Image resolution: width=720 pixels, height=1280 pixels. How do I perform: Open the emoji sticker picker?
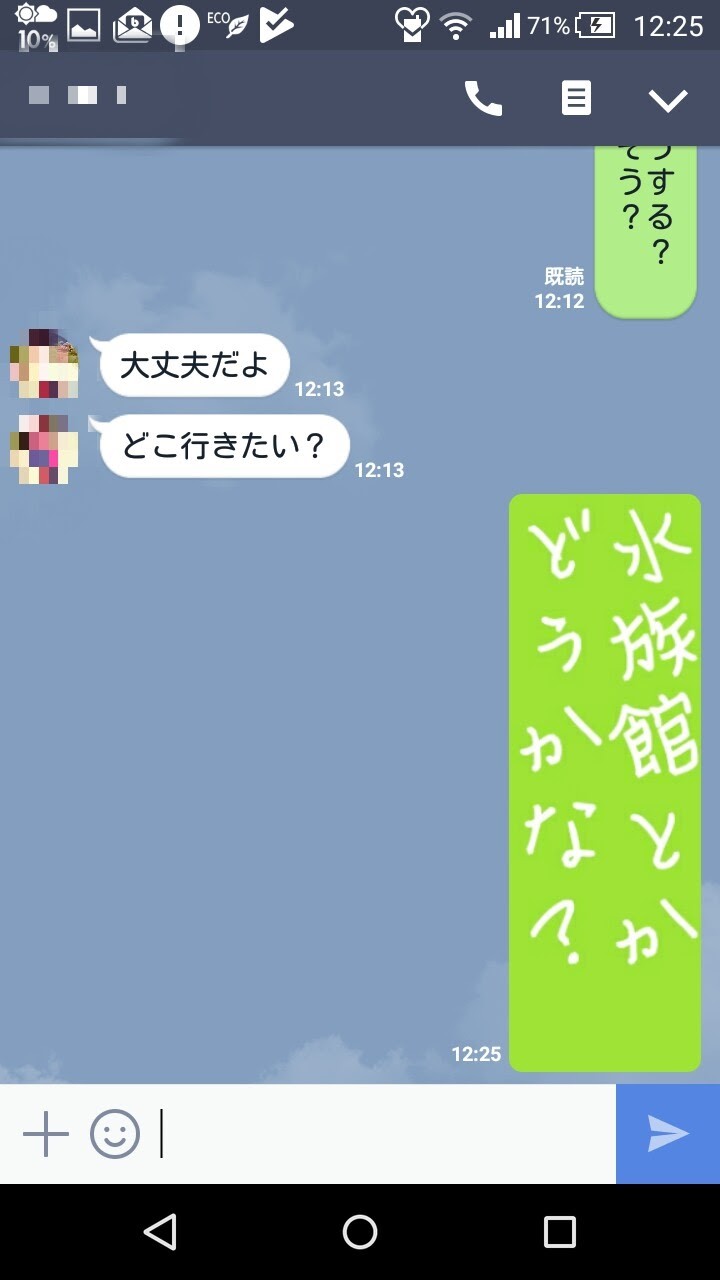[x=115, y=1134]
